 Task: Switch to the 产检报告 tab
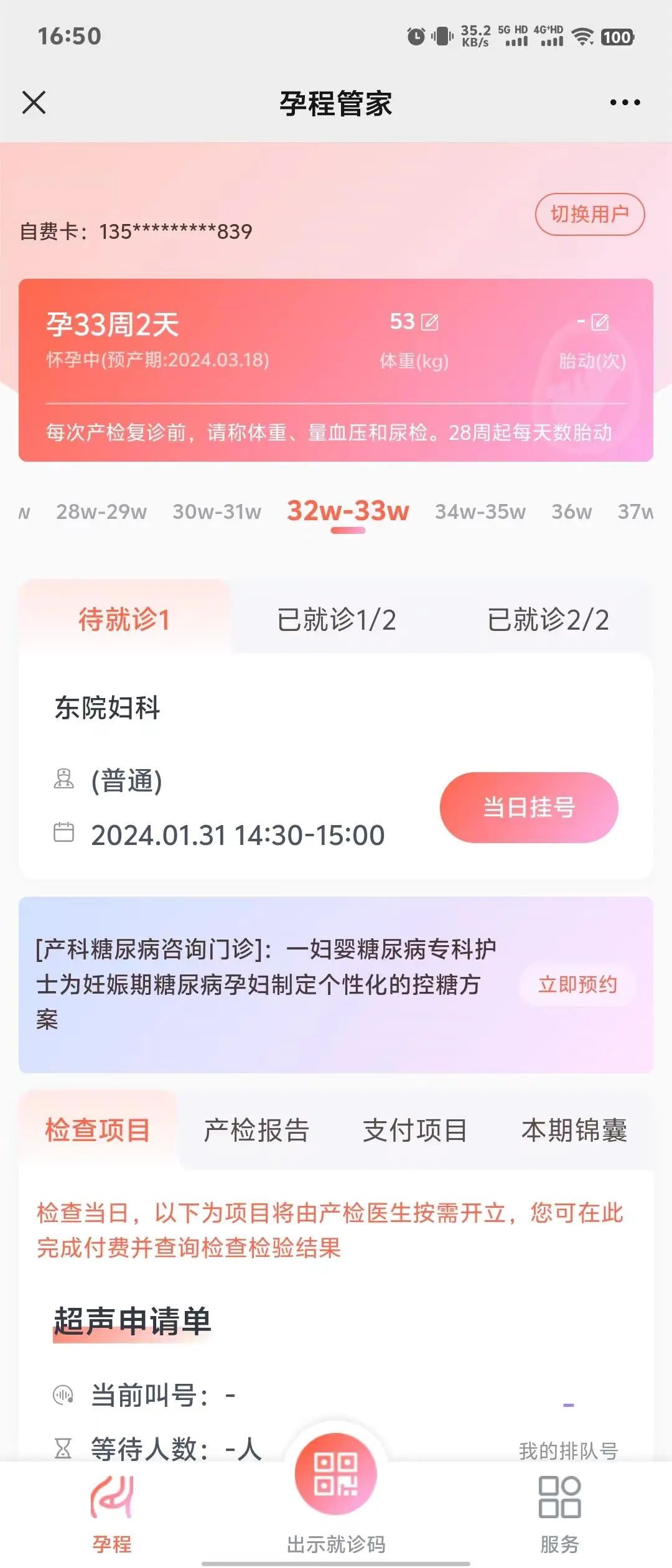pos(256,1131)
